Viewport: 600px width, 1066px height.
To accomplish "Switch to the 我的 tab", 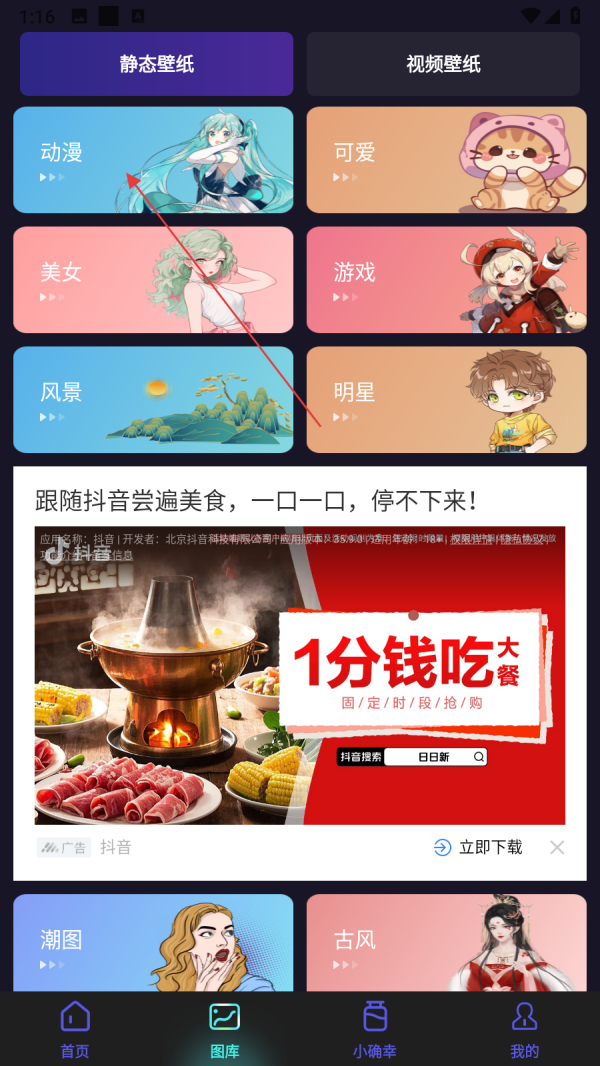I will [x=525, y=1030].
